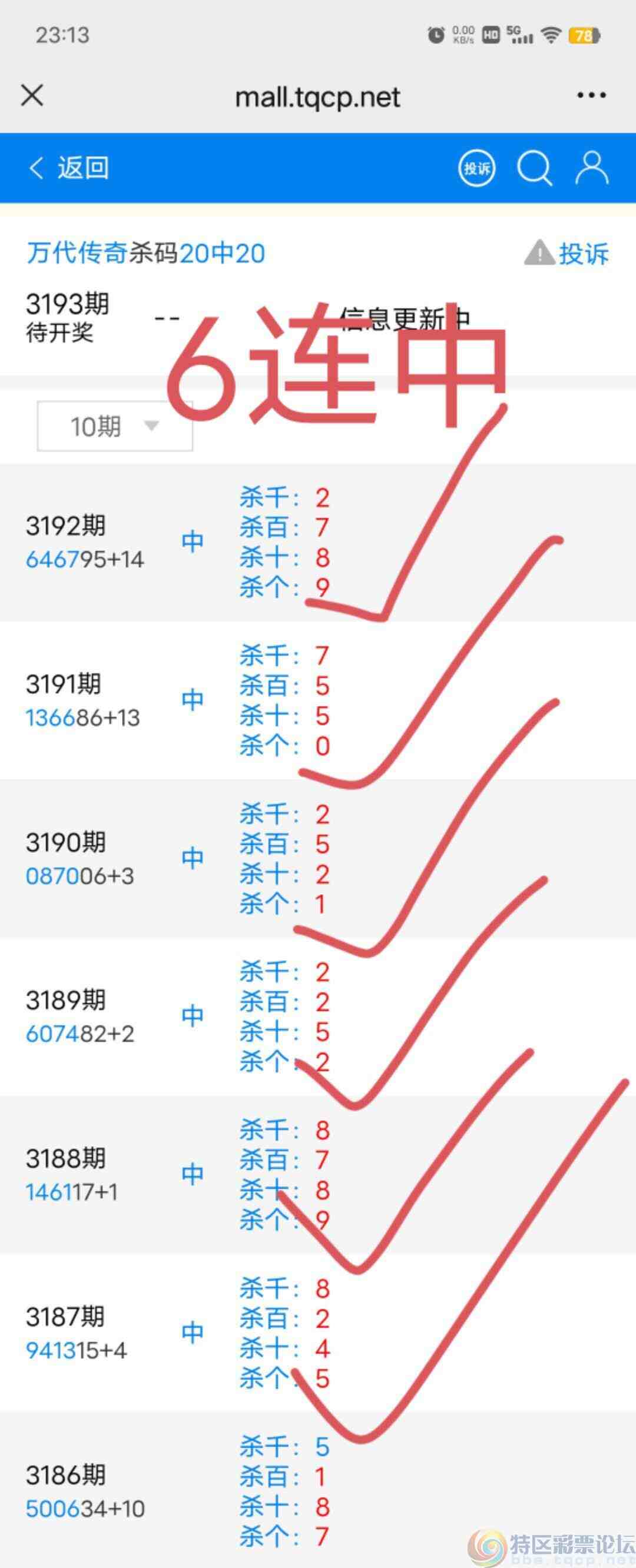This screenshot has height=1568, width=636.
Task: Open the search icon in blue header
Action: [x=535, y=169]
